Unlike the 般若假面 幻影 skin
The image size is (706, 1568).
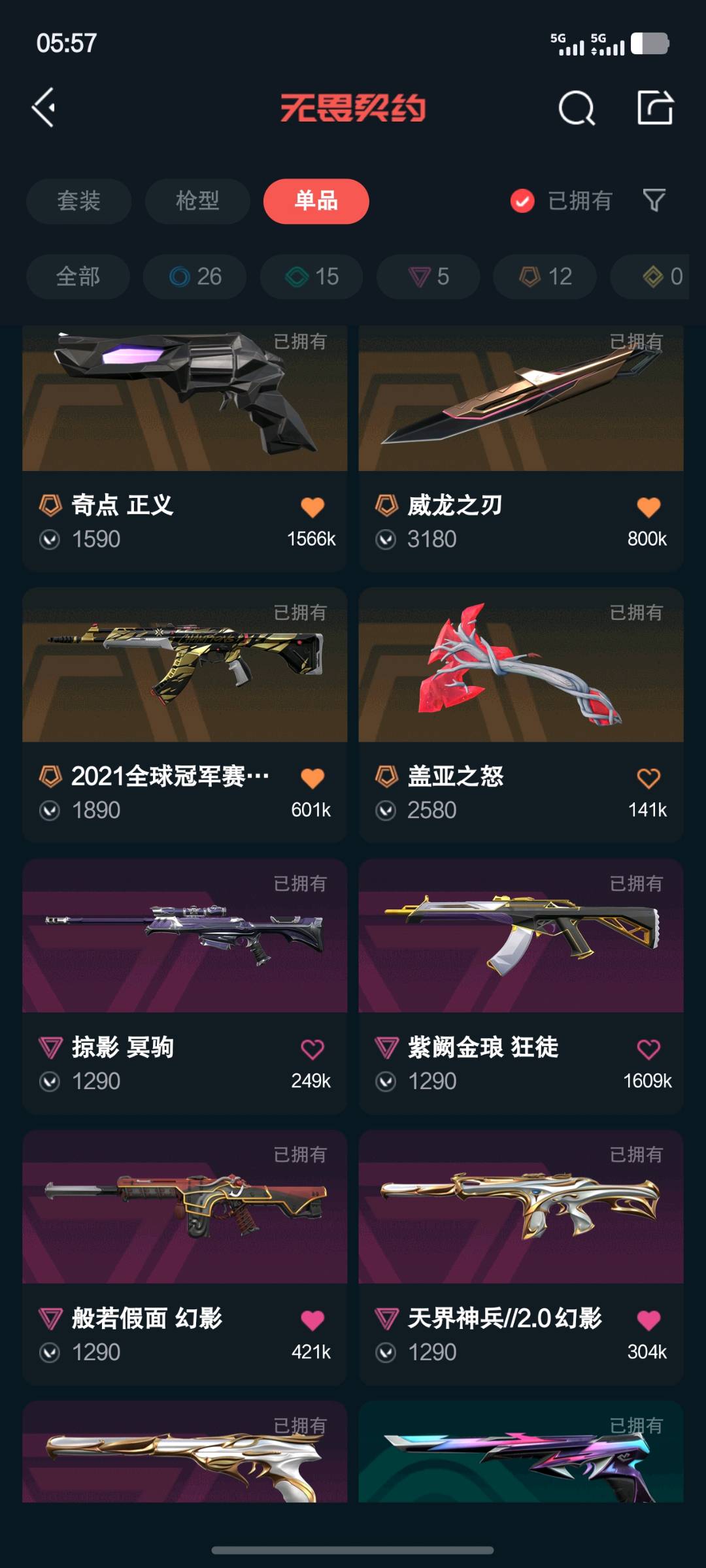point(312,1320)
